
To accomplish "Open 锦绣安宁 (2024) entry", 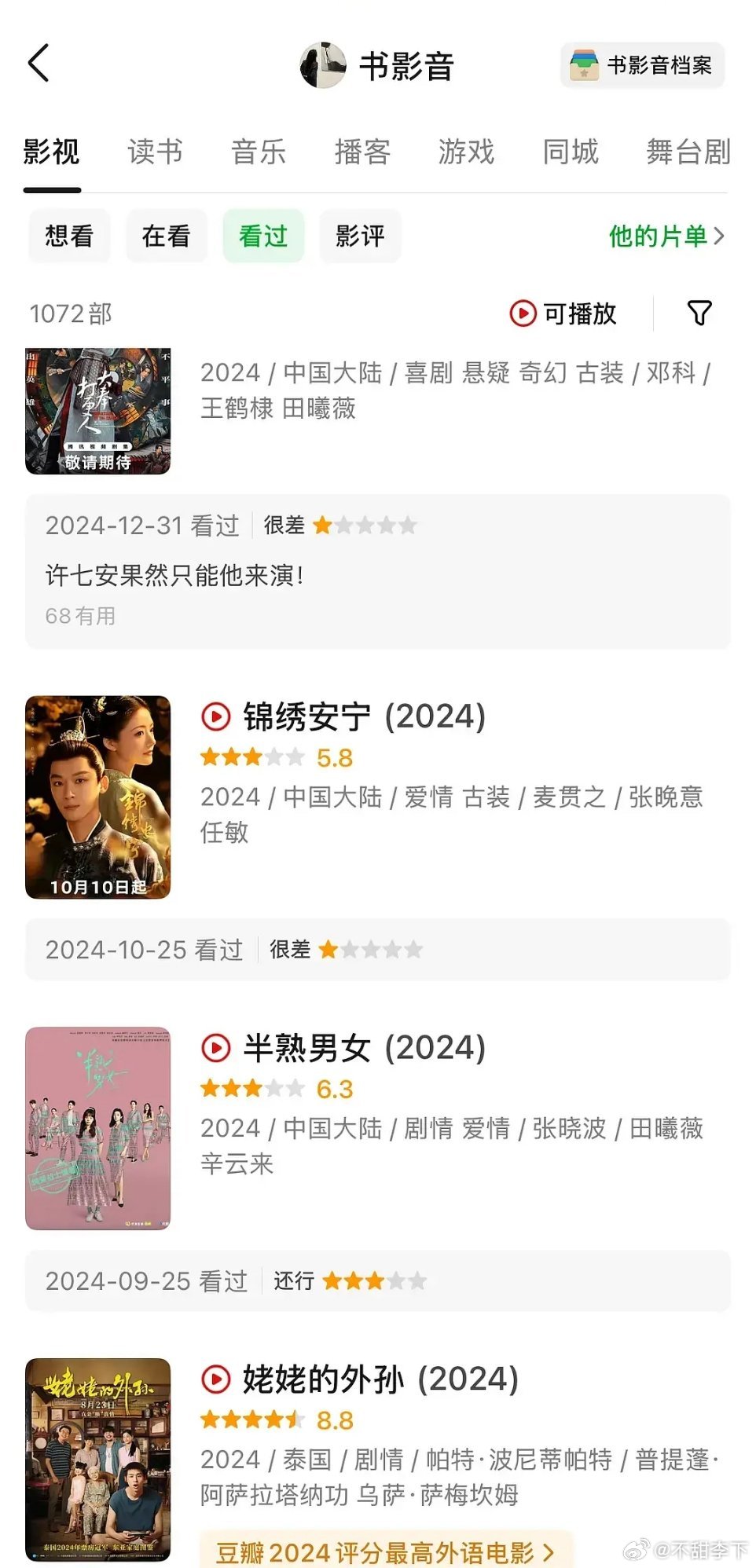I will (364, 716).
